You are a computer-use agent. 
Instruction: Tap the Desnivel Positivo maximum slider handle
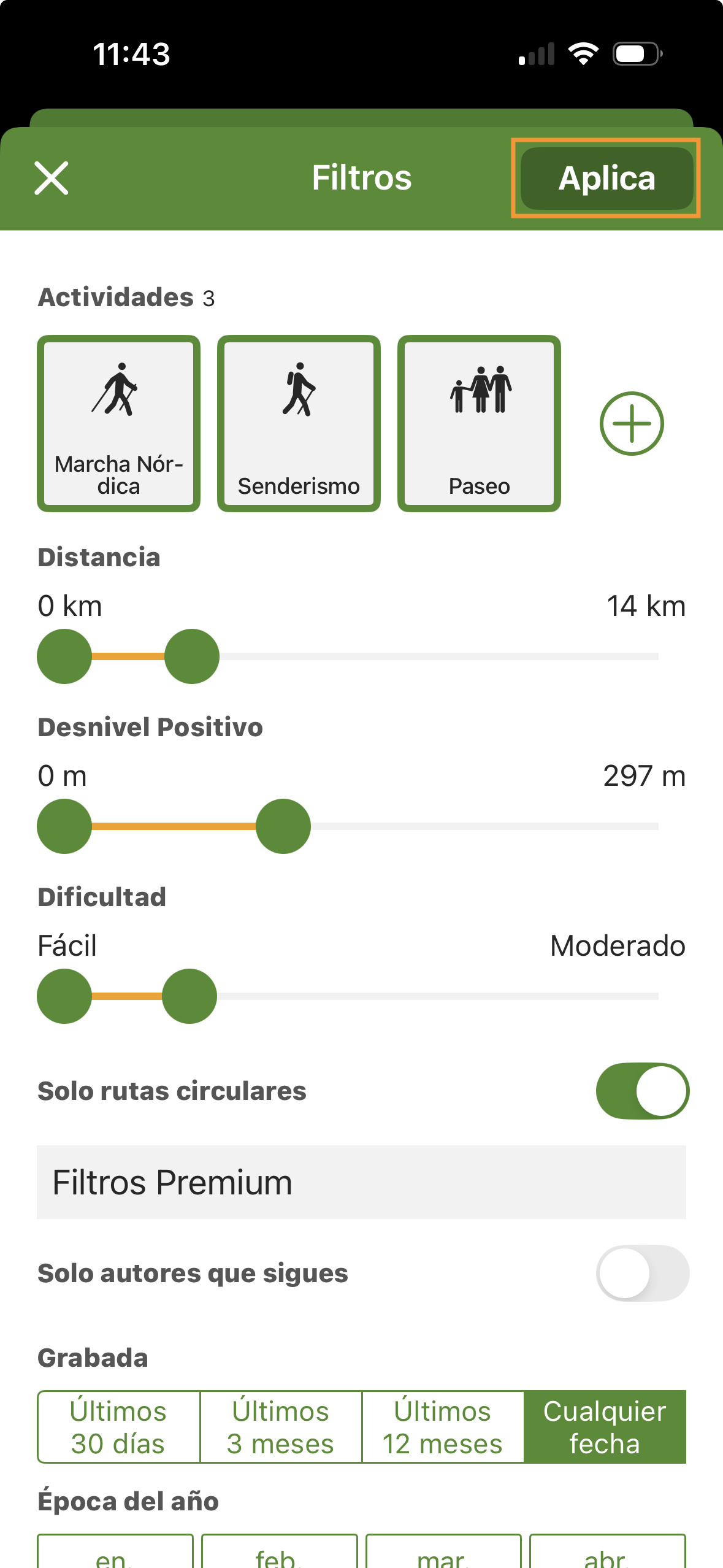(x=283, y=826)
